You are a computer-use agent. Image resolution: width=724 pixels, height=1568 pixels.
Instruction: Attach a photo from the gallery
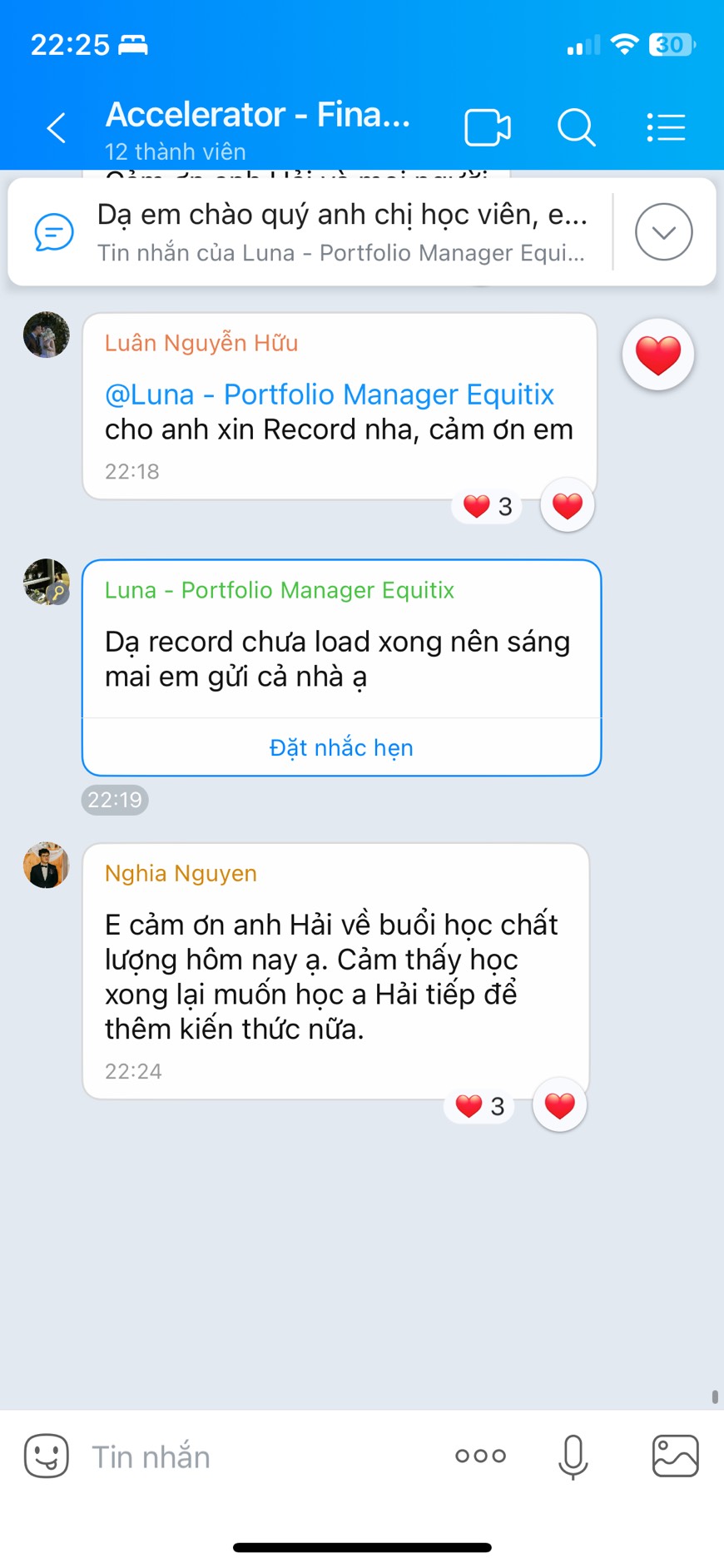[675, 1456]
